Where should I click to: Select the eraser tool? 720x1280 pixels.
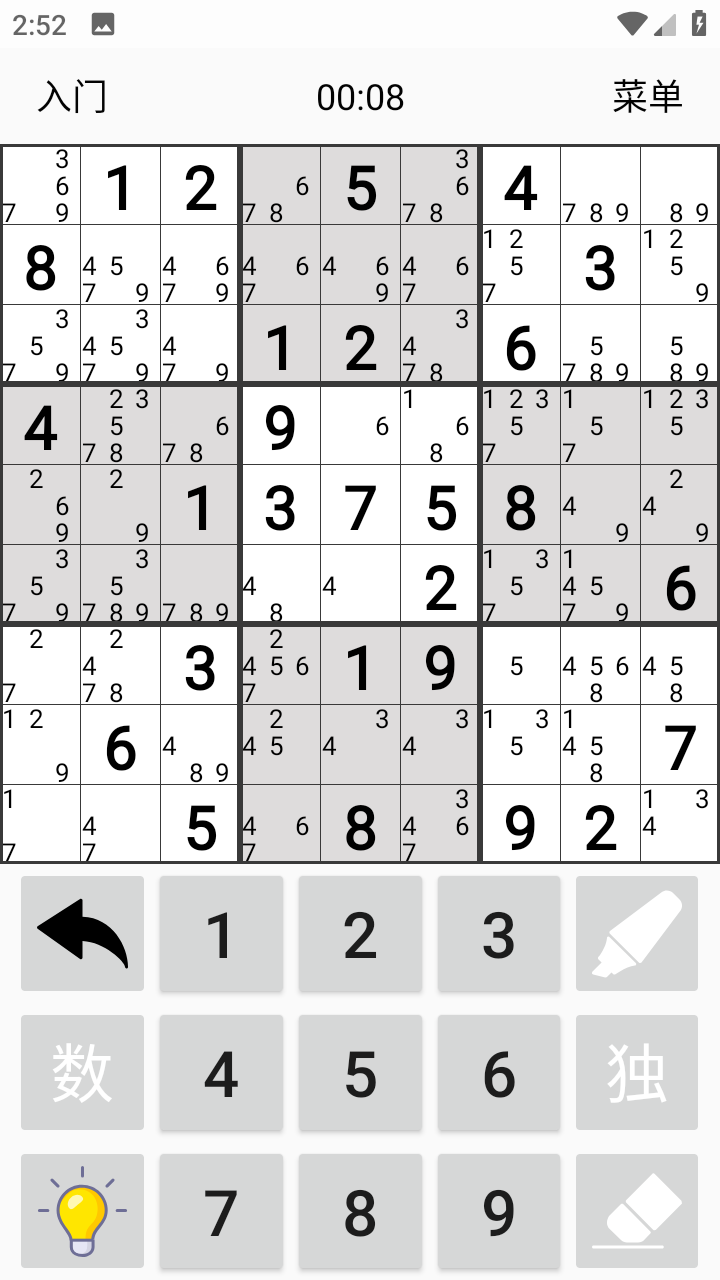(636, 1210)
